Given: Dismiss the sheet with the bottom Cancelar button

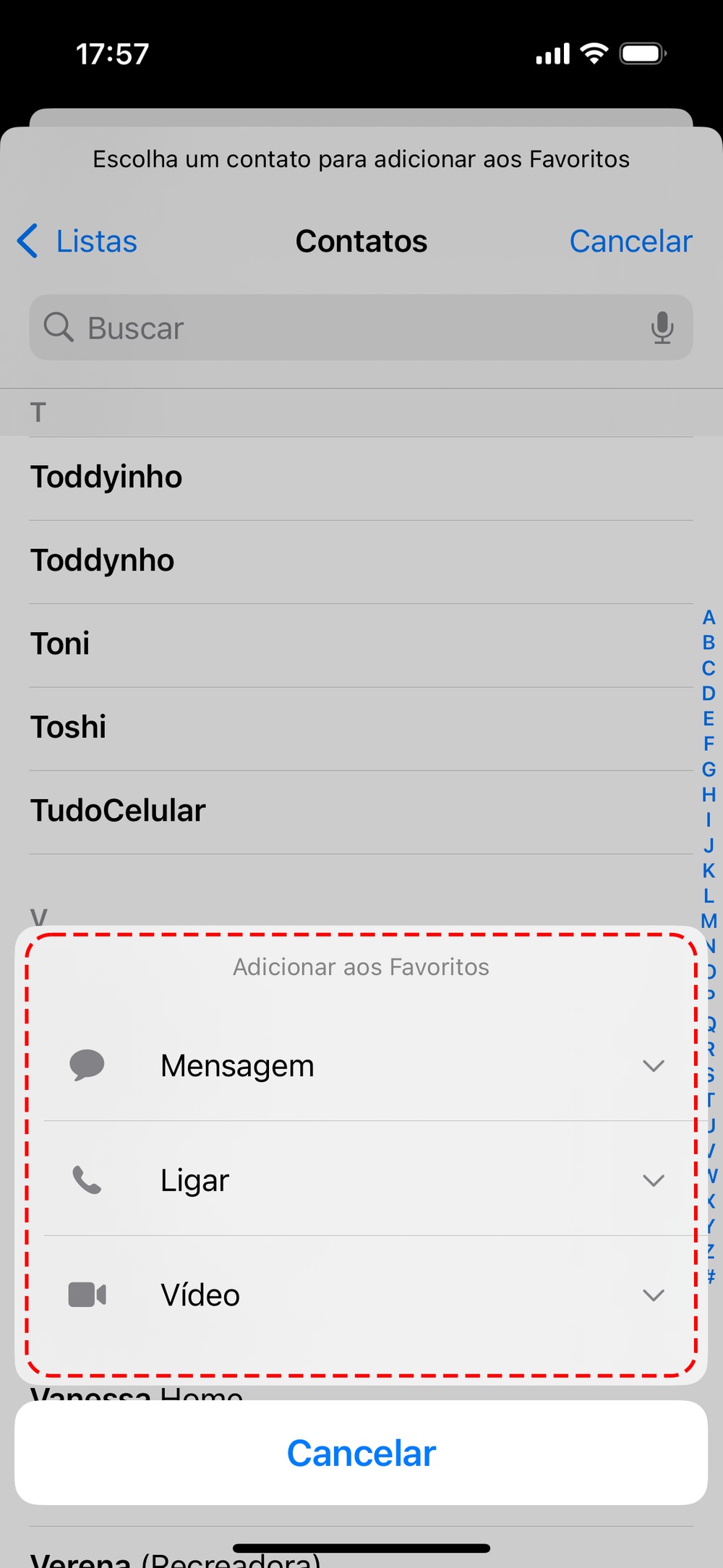Looking at the screenshot, I should pos(361,1453).
